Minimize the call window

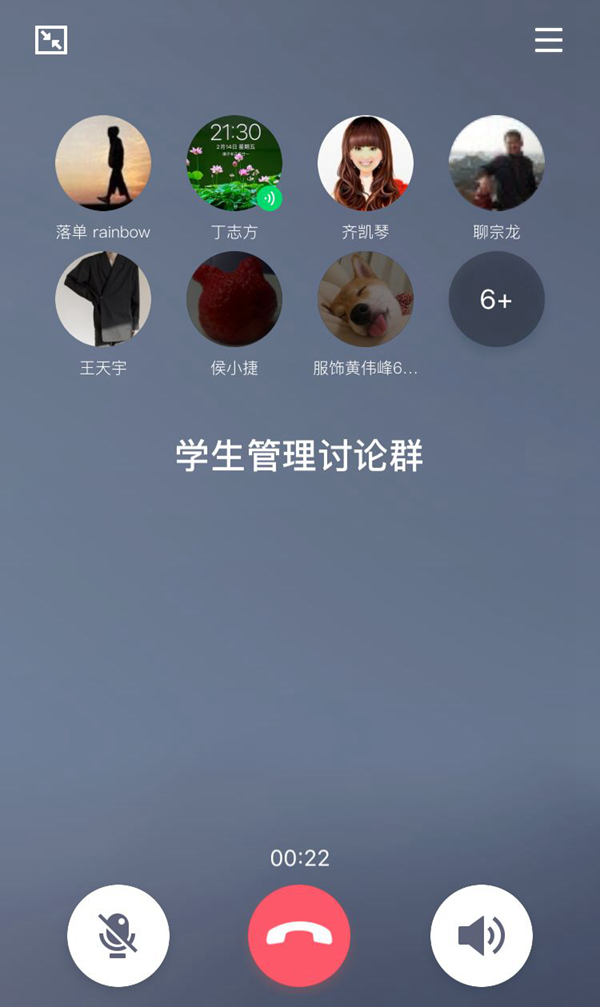tap(51, 40)
